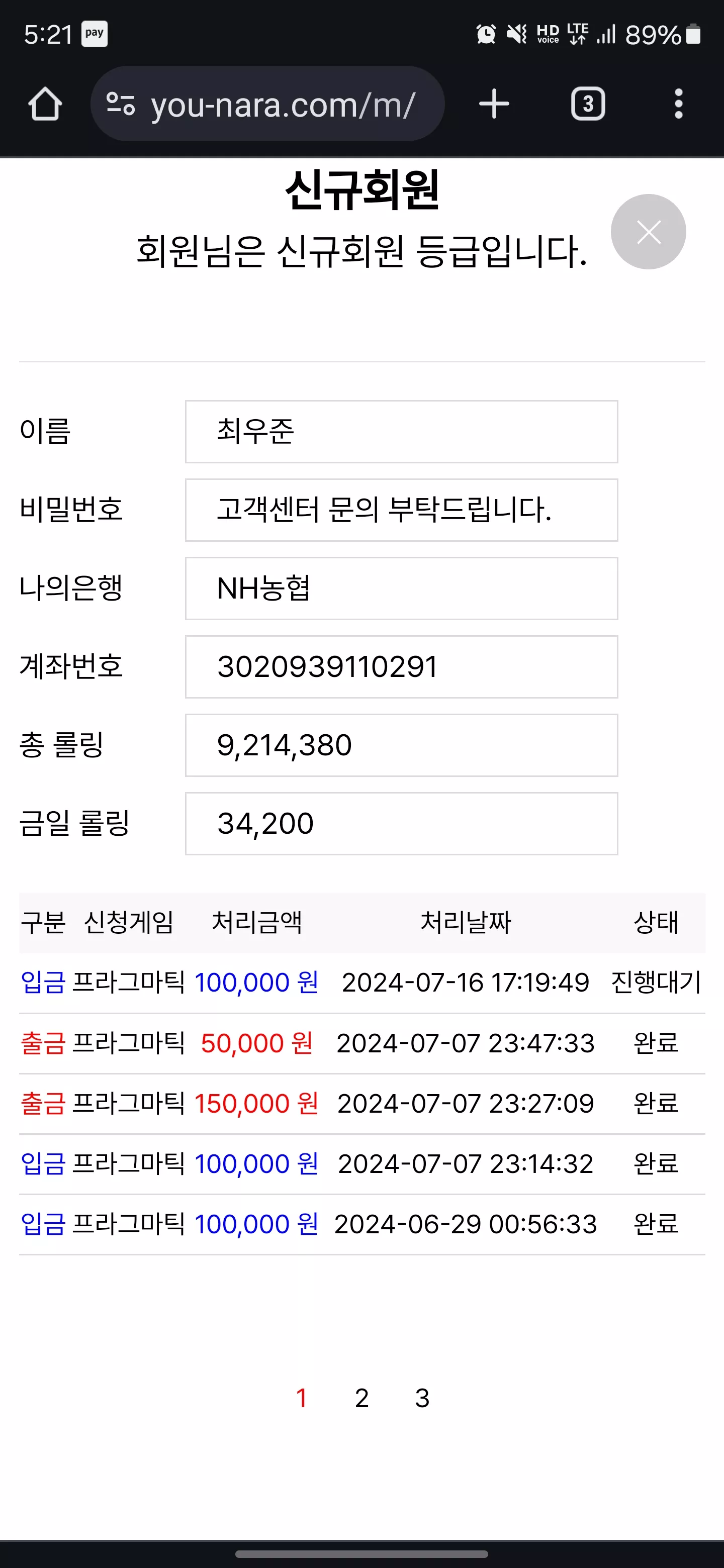
Task: Select page 1 of transaction history
Action: point(301,1398)
